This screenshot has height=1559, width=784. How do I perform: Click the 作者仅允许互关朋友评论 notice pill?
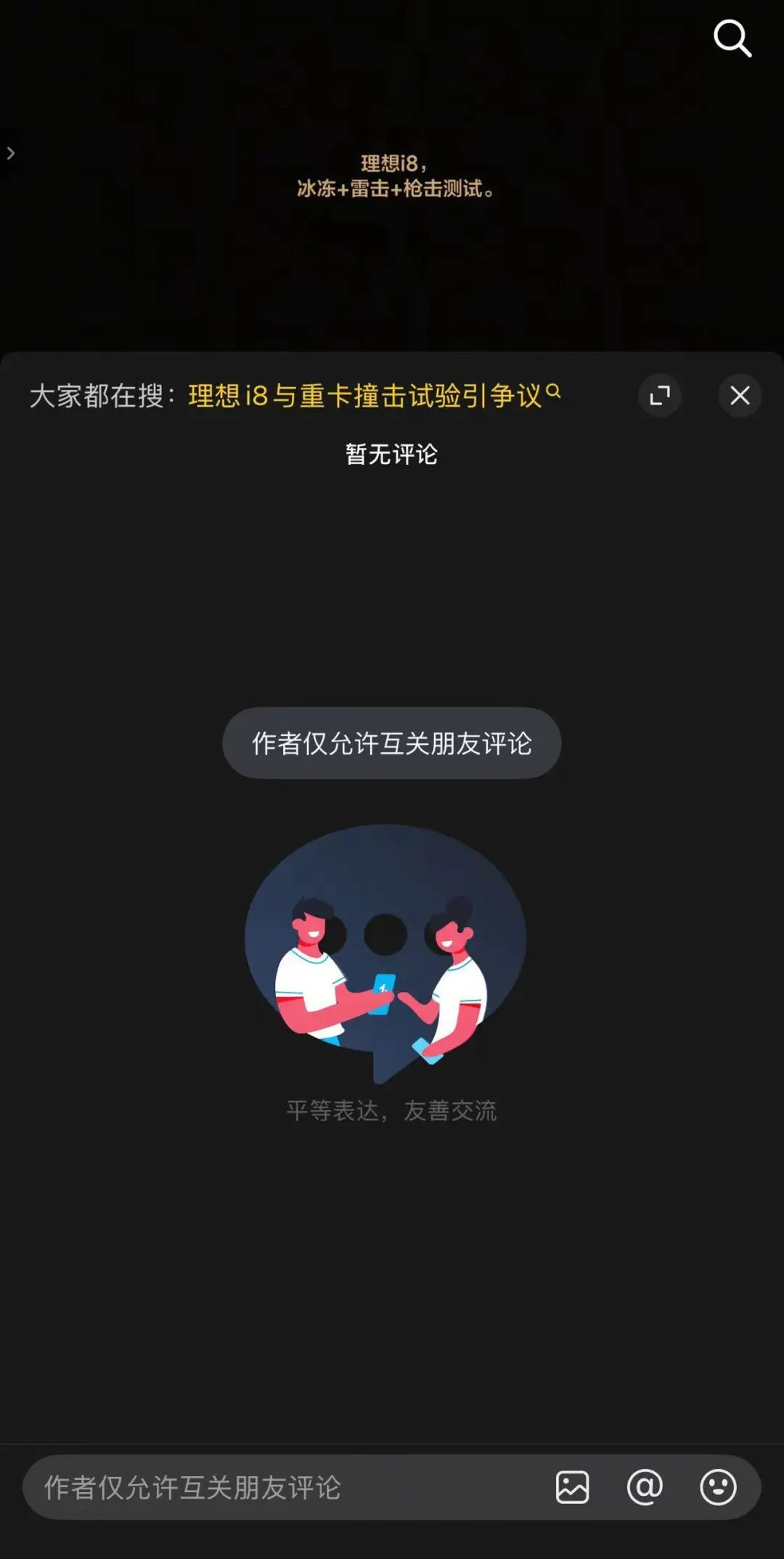tap(391, 743)
